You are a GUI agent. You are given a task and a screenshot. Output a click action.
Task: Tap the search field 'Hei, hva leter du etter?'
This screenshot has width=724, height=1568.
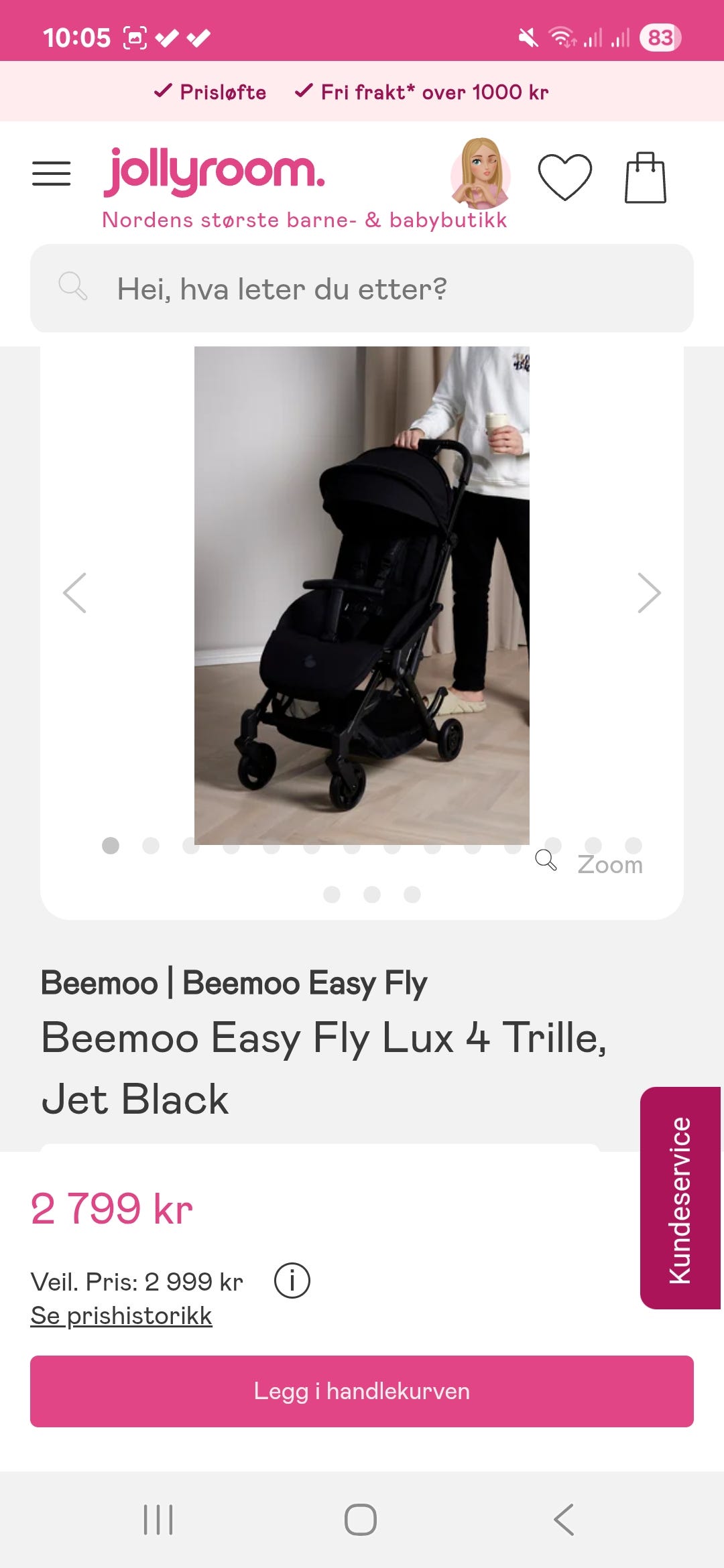click(362, 288)
